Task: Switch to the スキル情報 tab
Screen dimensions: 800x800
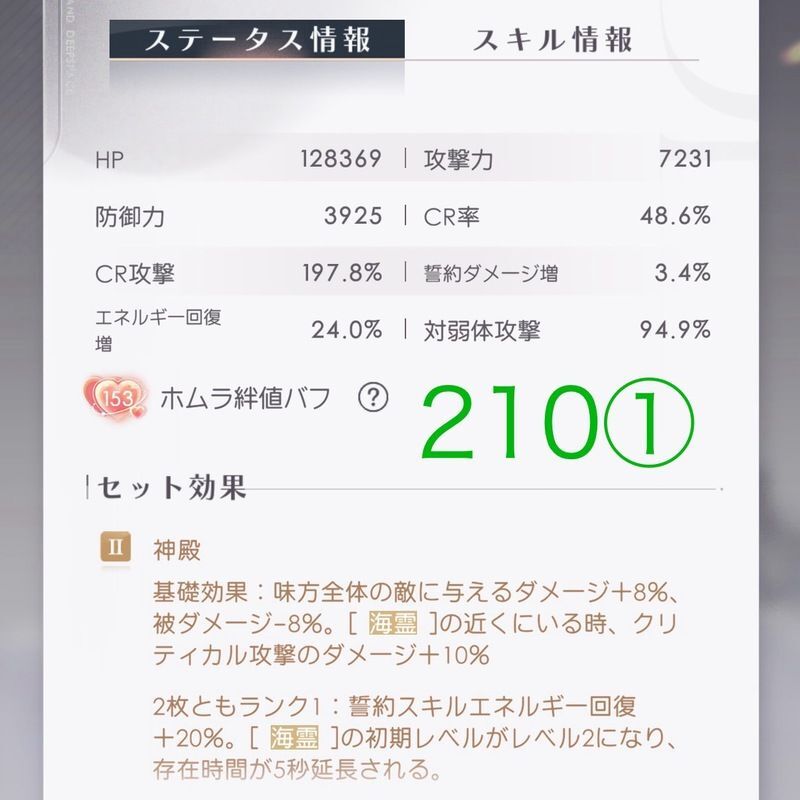Action: pyautogui.click(x=552, y=40)
